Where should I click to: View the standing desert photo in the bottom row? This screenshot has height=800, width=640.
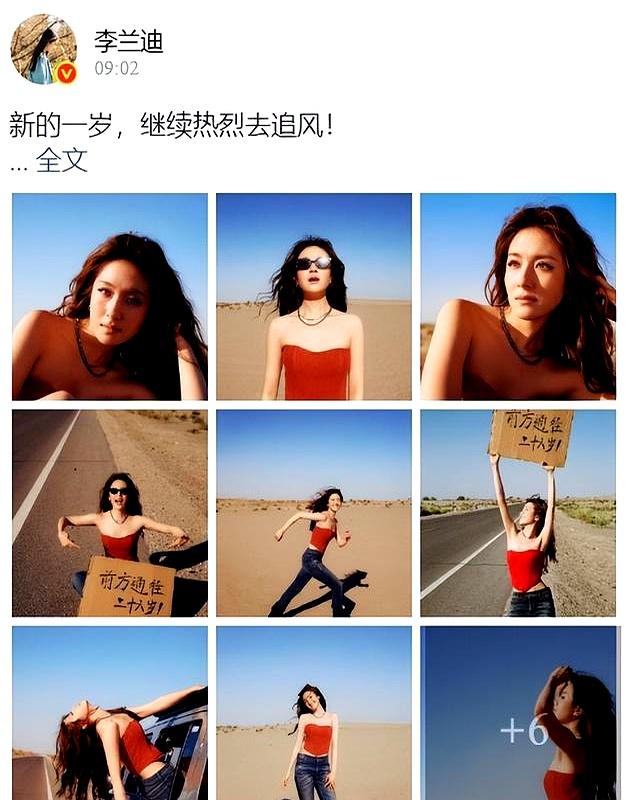[314, 713]
